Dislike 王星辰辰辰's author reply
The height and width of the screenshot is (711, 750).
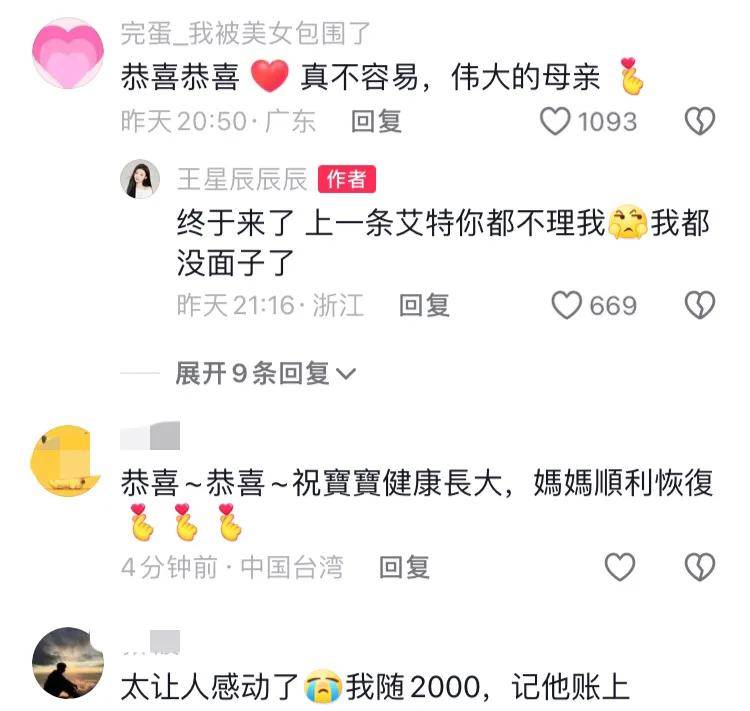tap(699, 305)
